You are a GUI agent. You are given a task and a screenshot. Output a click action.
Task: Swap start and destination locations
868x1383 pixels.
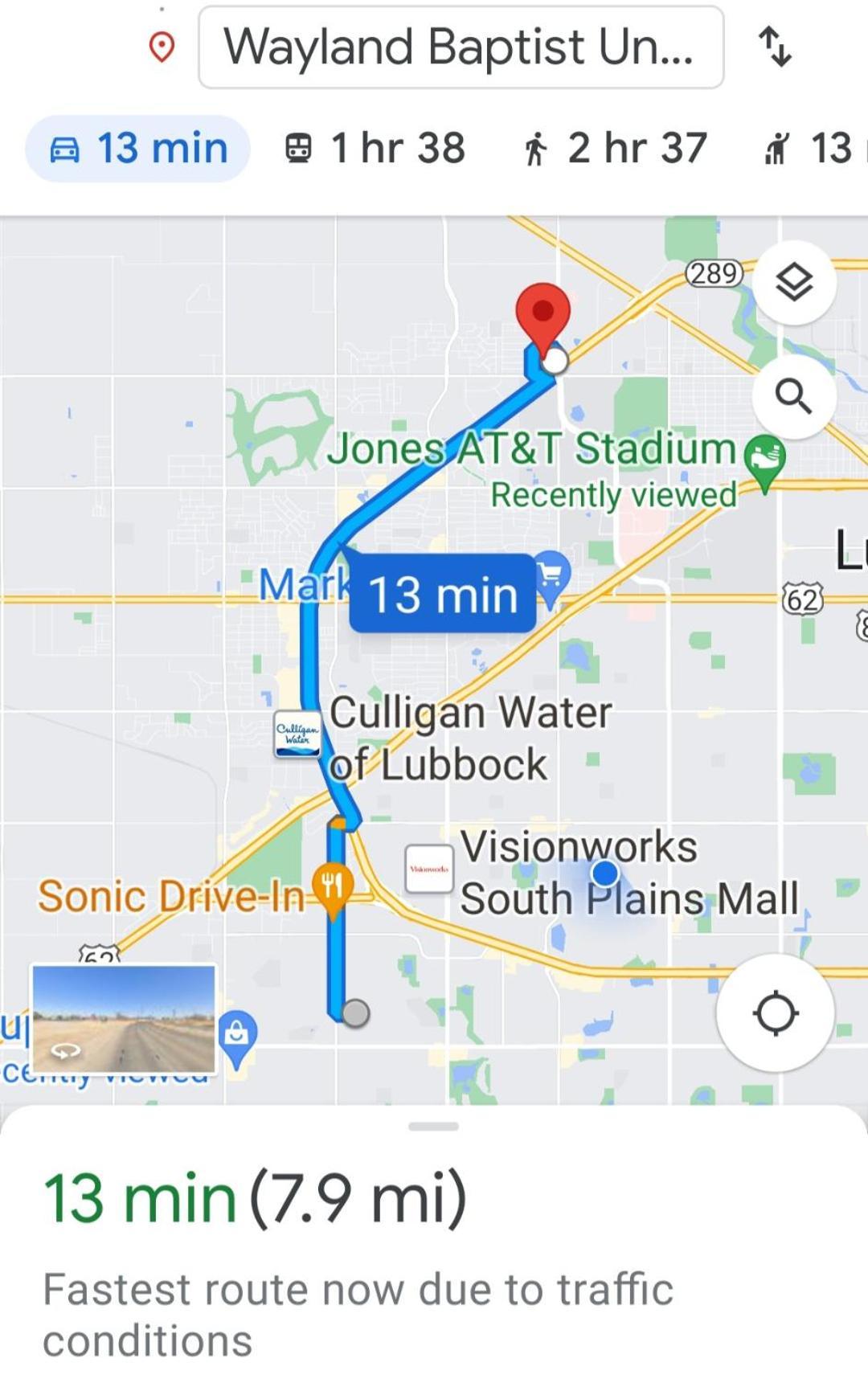tap(776, 47)
